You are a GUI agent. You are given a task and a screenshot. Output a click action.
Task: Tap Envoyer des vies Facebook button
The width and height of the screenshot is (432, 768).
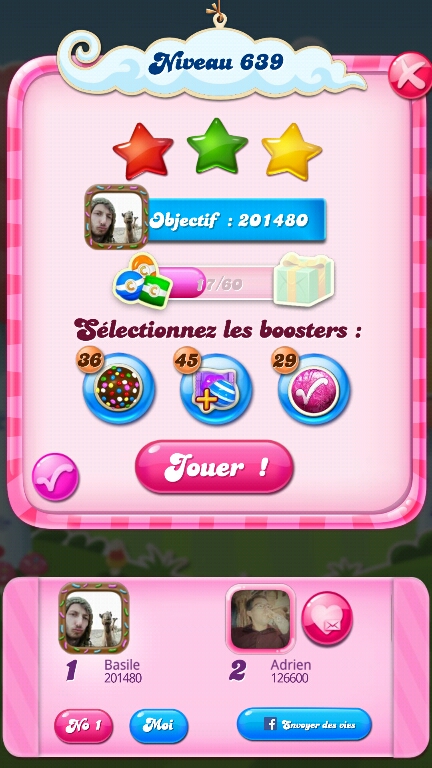pyautogui.click(x=304, y=724)
